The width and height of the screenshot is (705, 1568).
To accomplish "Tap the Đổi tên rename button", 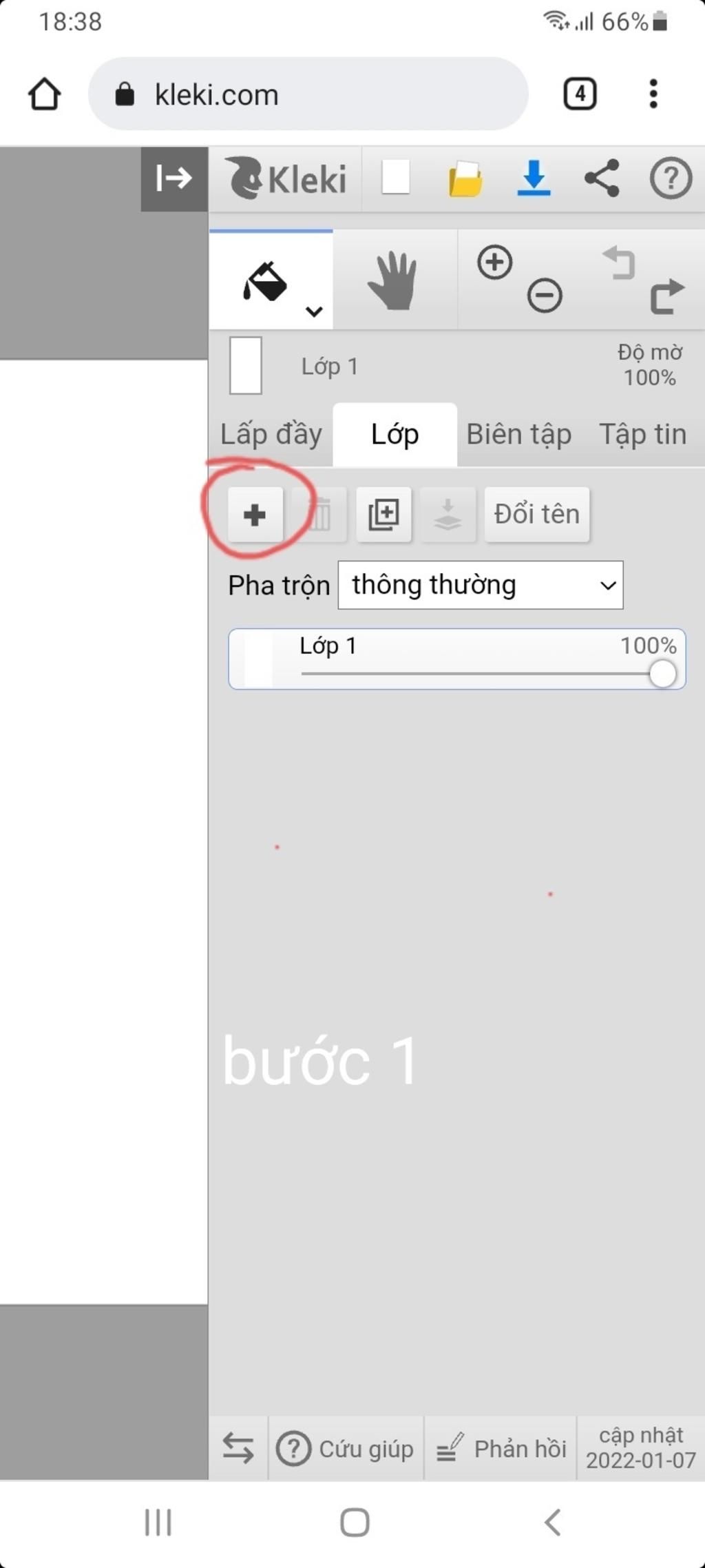I will (x=536, y=515).
